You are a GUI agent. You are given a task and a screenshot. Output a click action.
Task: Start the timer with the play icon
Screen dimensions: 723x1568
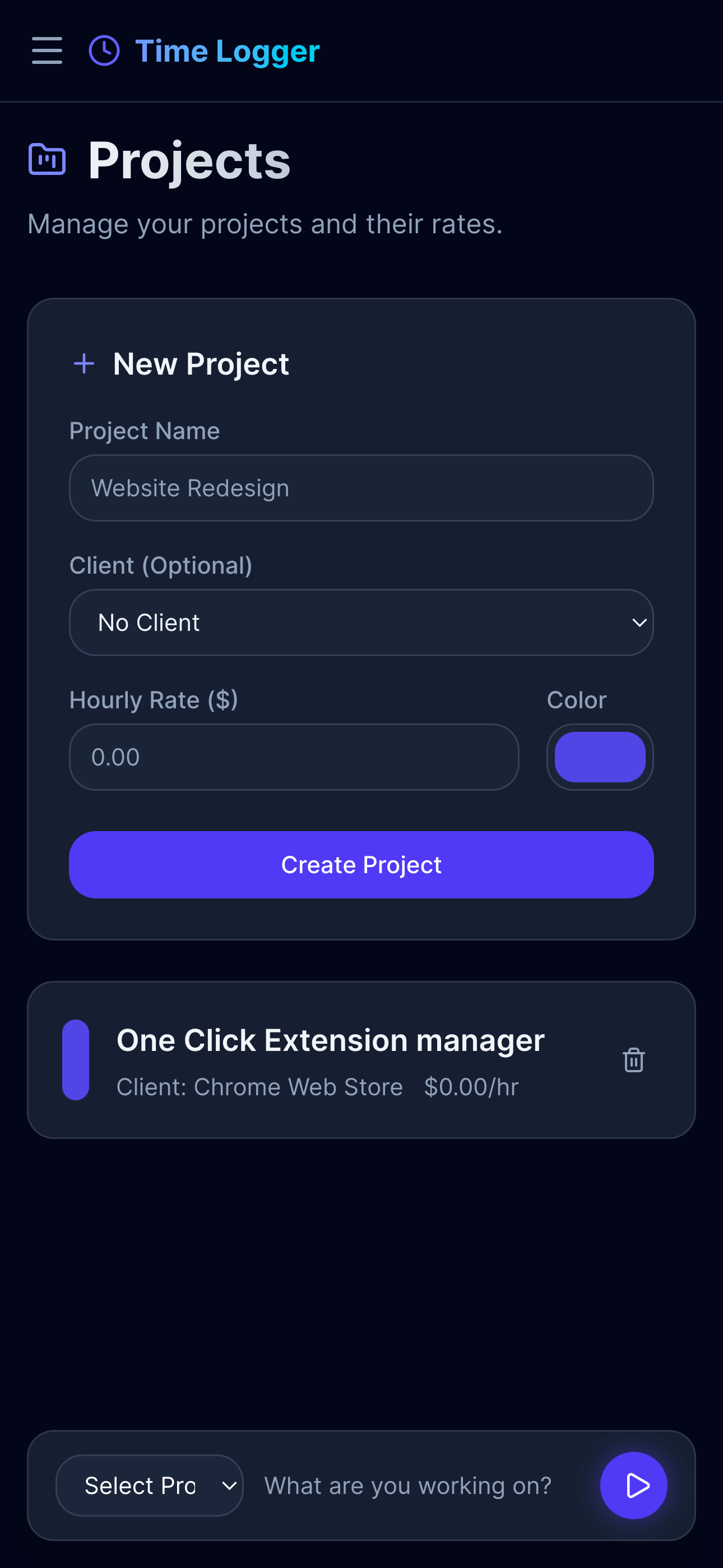click(633, 1485)
